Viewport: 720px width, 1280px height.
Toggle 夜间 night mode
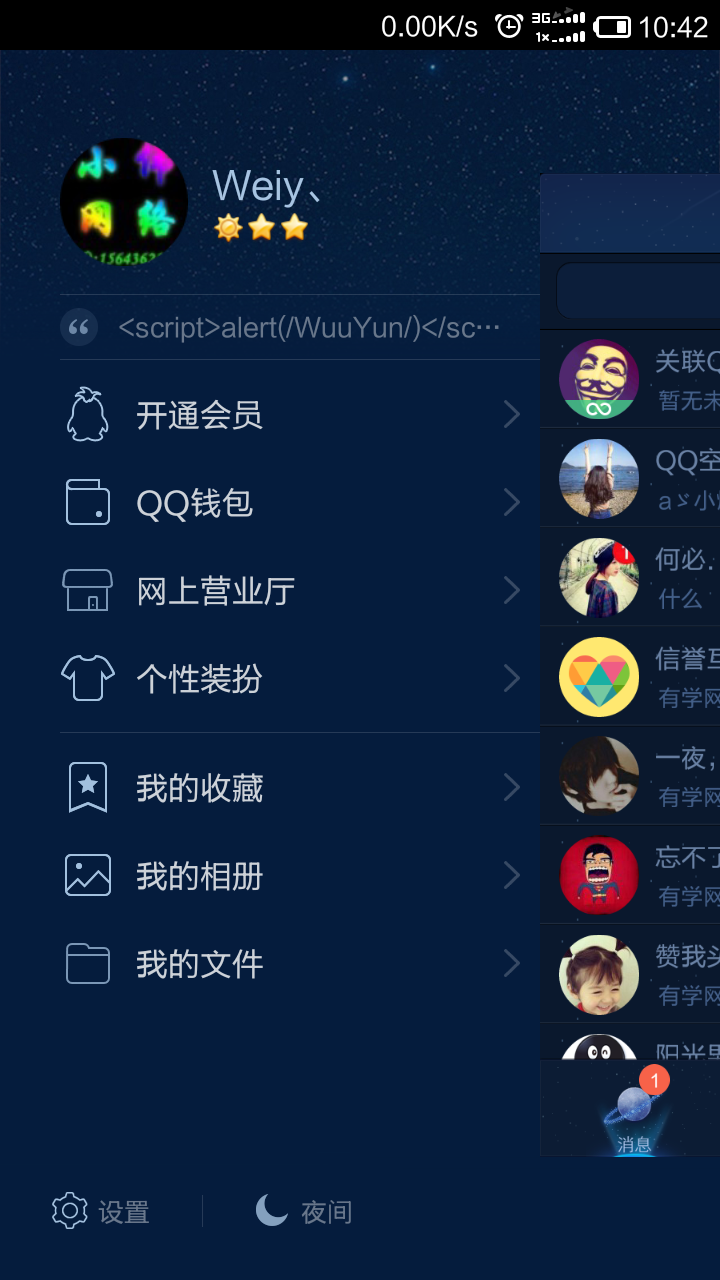tap(304, 1211)
